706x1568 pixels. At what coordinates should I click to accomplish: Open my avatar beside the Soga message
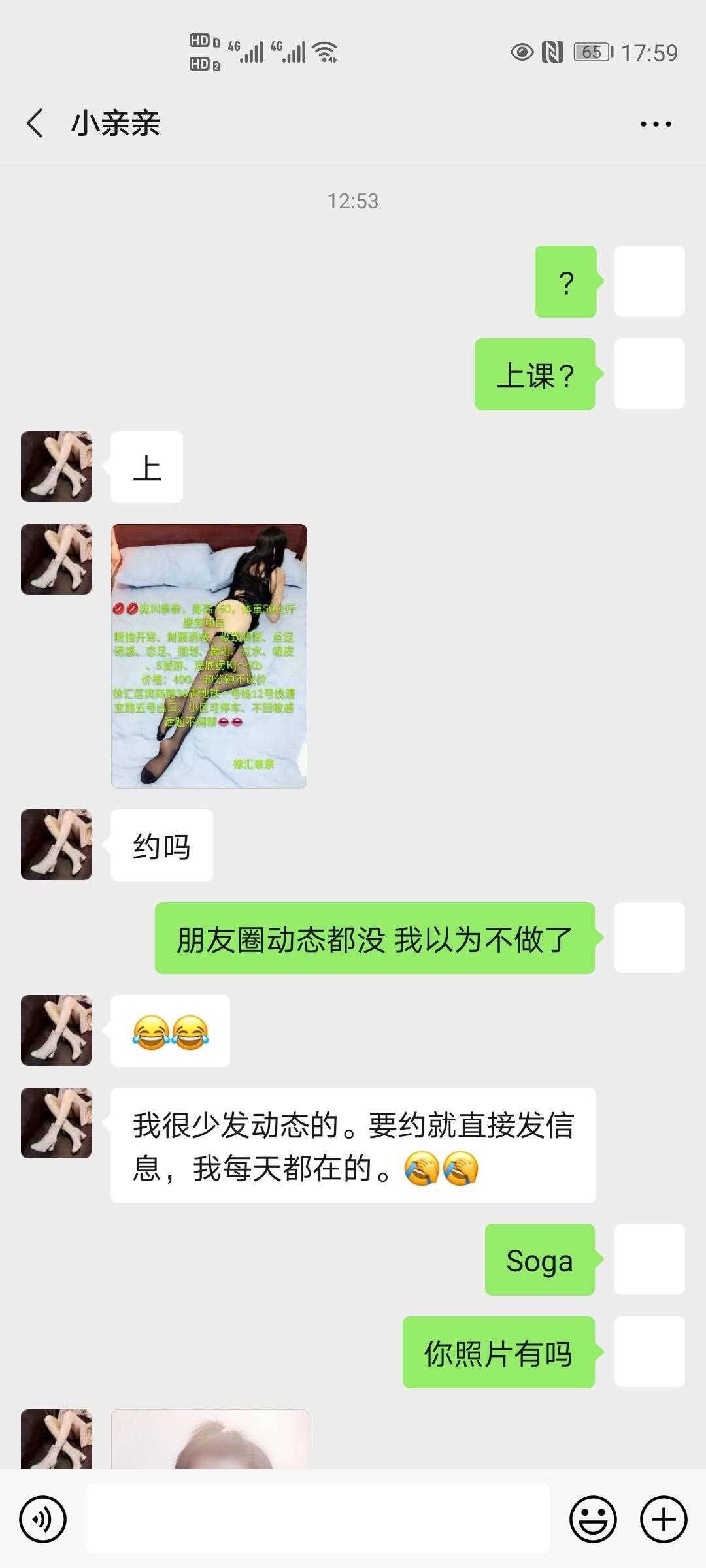click(649, 1259)
